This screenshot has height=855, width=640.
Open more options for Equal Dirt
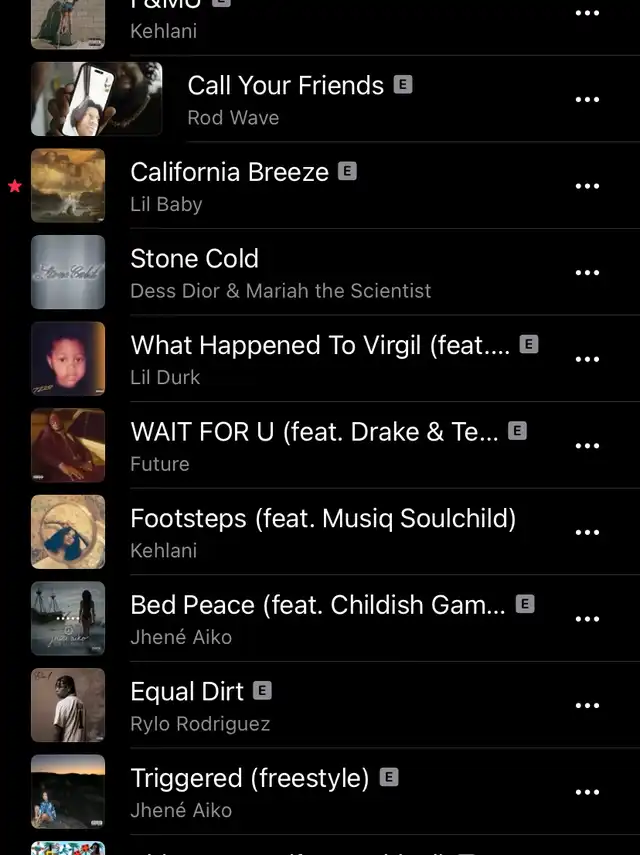click(588, 705)
